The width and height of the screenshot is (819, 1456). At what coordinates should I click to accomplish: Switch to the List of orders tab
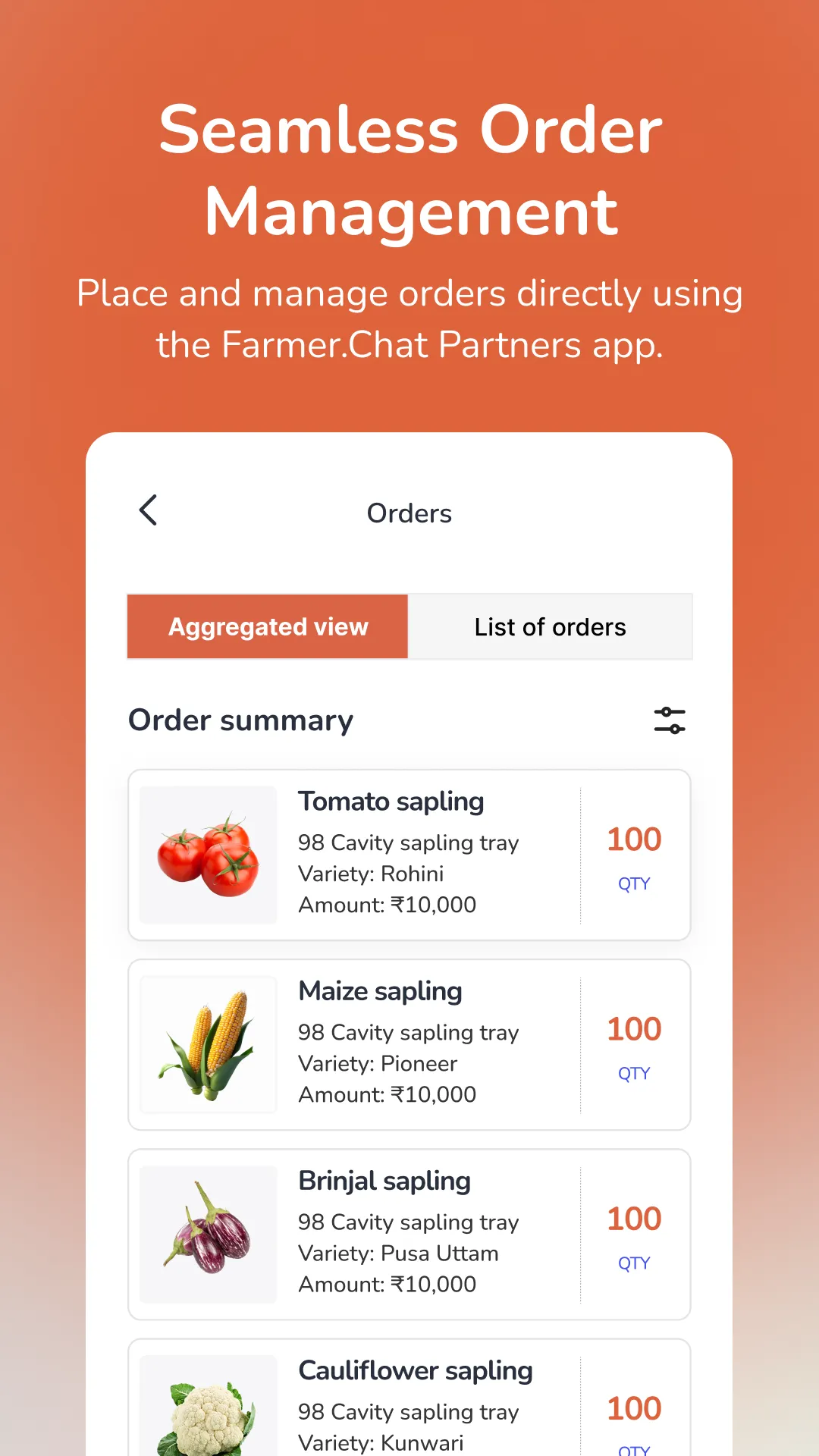coord(551,626)
